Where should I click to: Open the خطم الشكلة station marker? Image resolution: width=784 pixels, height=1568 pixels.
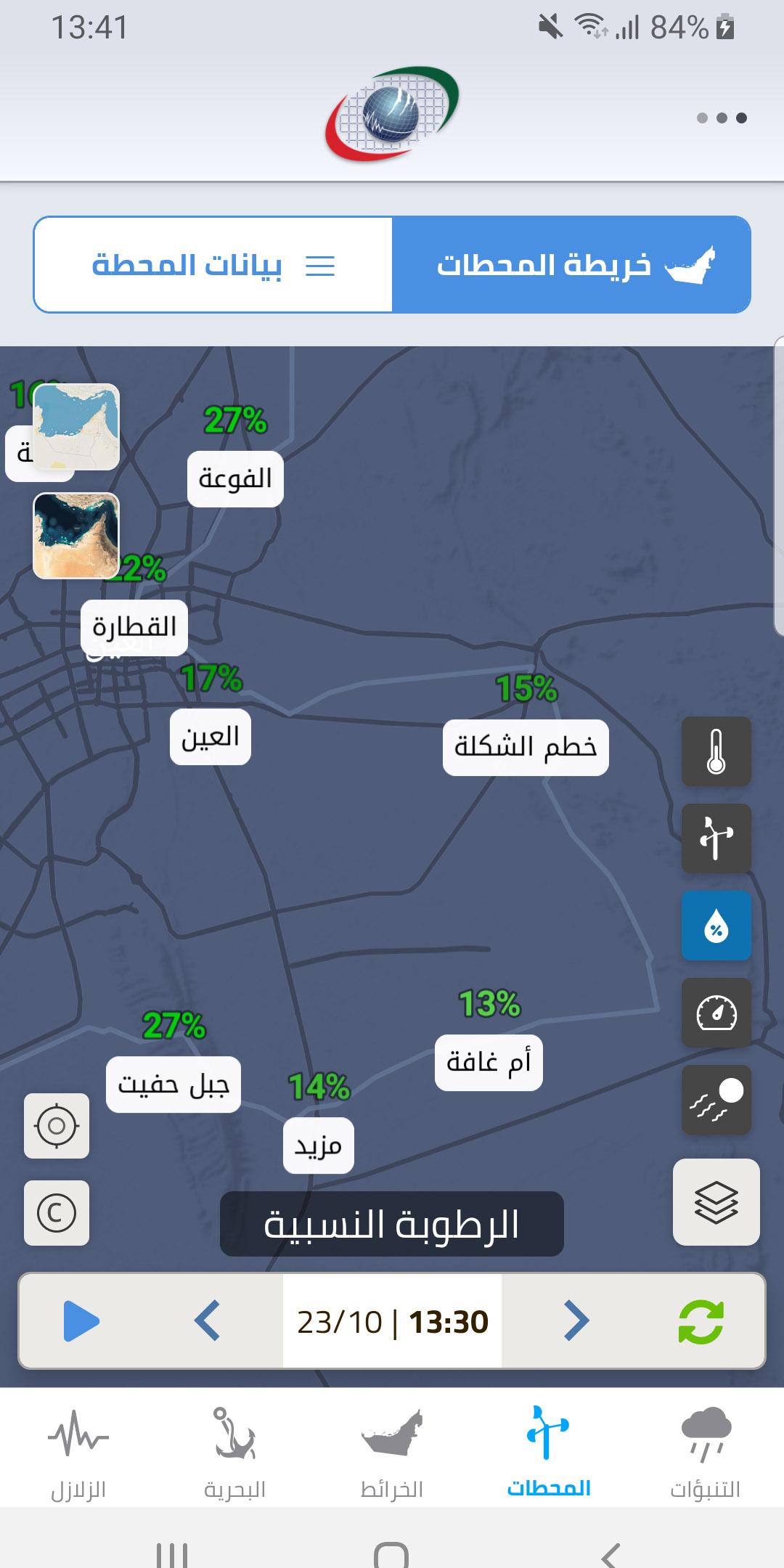(x=526, y=748)
